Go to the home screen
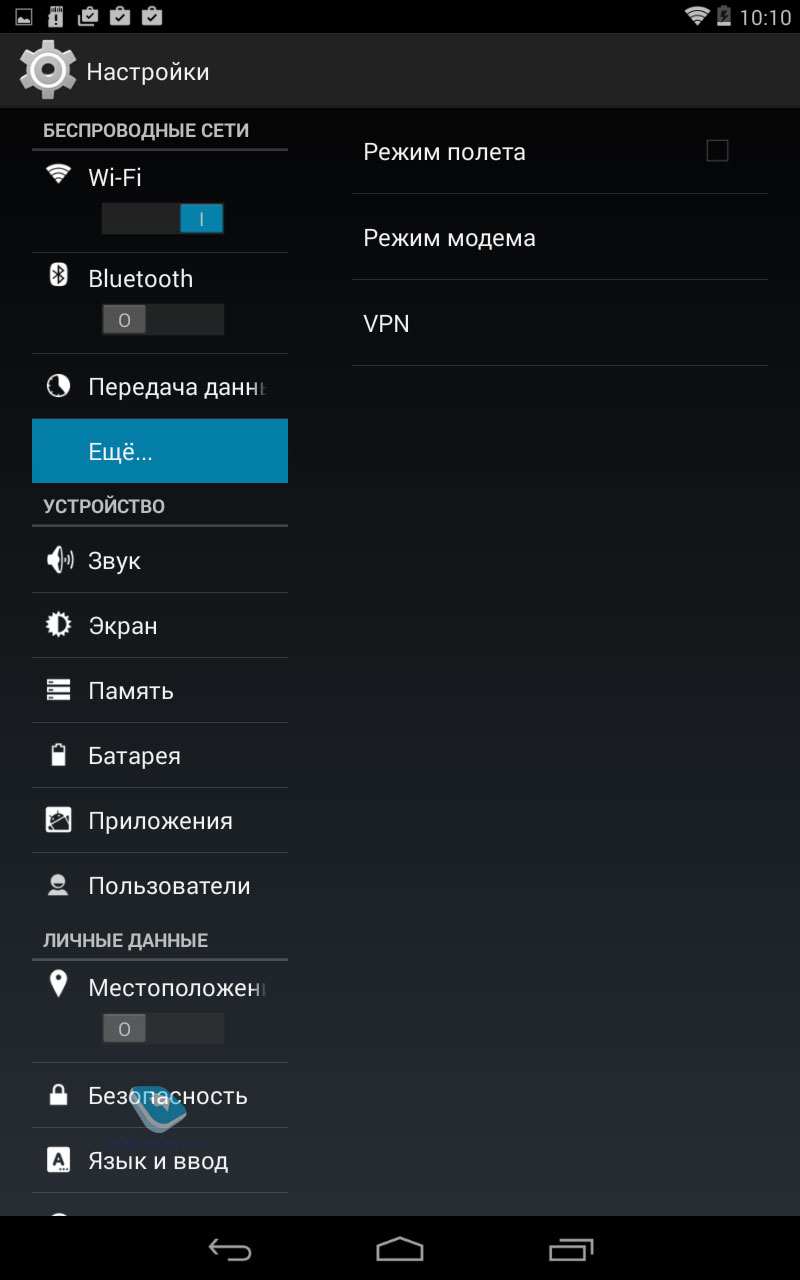800x1280 pixels. (400, 1249)
